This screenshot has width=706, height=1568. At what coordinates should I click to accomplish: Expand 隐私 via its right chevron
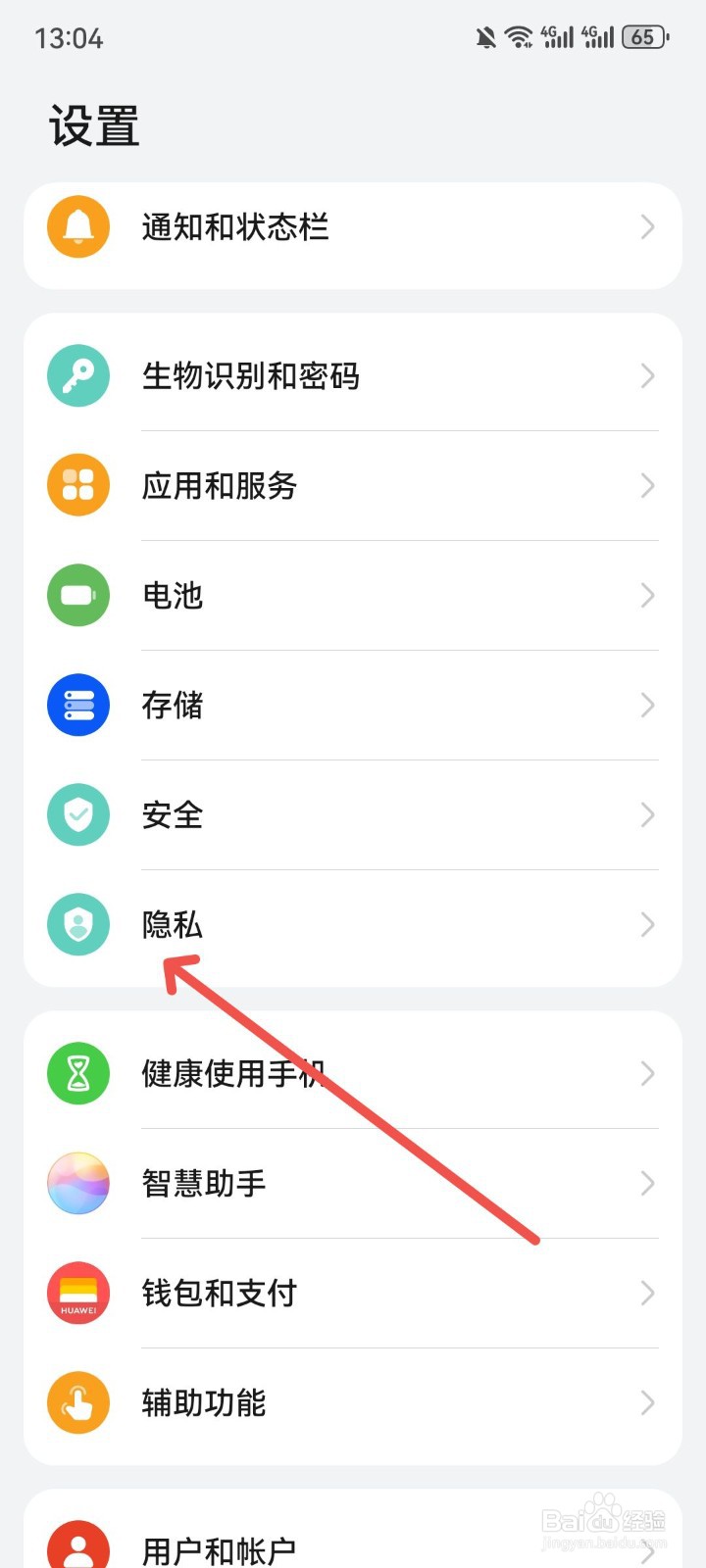point(647,924)
